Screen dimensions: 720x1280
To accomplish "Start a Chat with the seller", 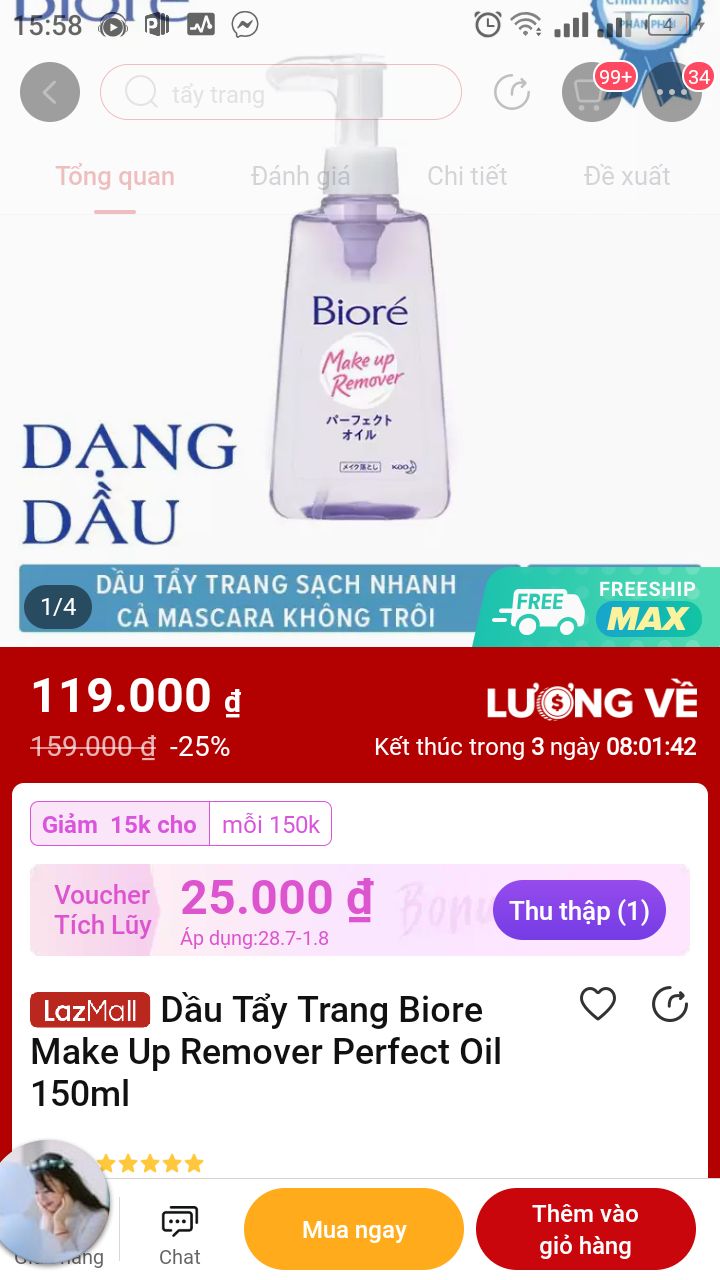I will pos(180,1236).
